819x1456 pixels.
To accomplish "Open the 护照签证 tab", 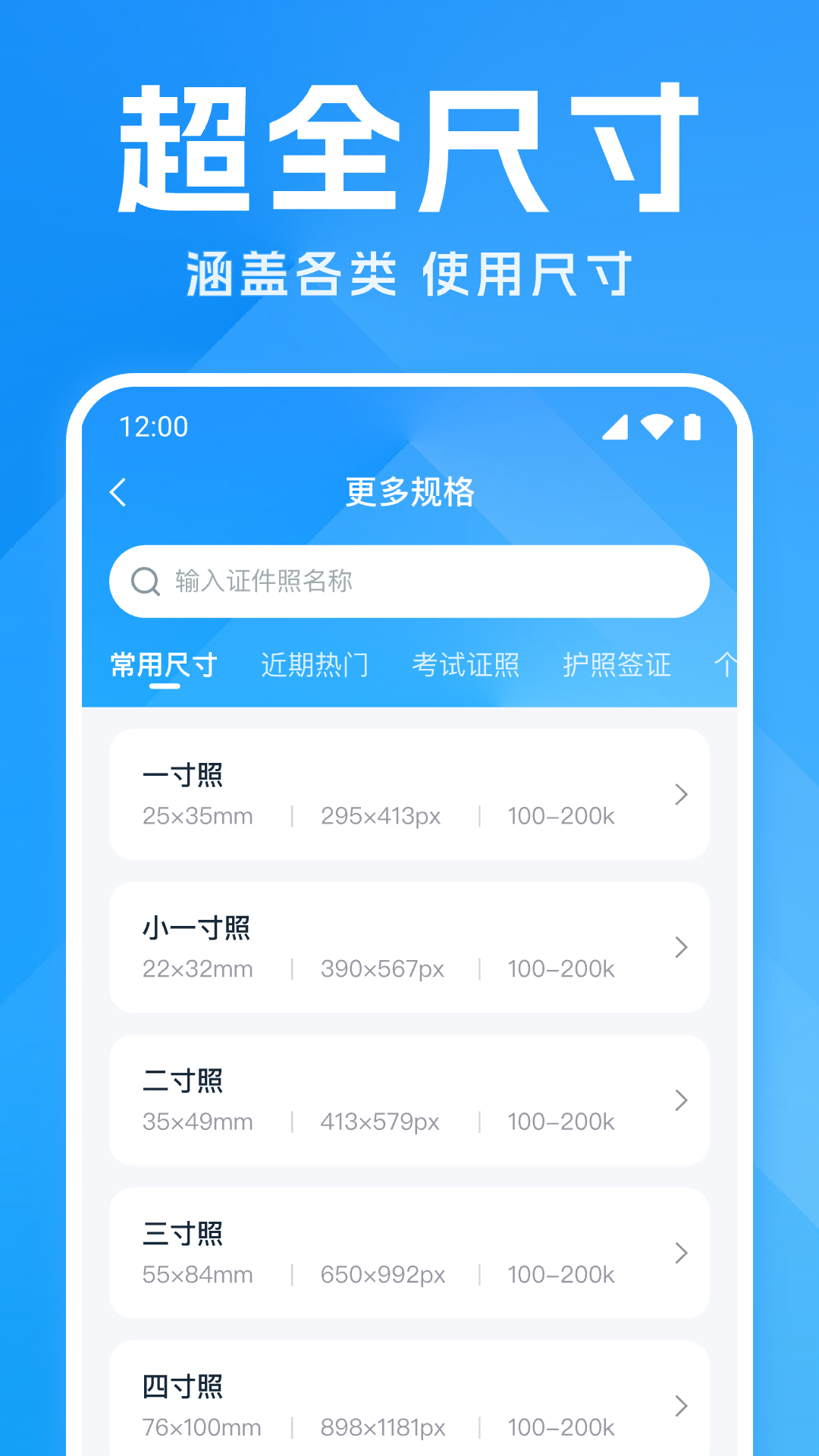I will pyautogui.click(x=617, y=664).
